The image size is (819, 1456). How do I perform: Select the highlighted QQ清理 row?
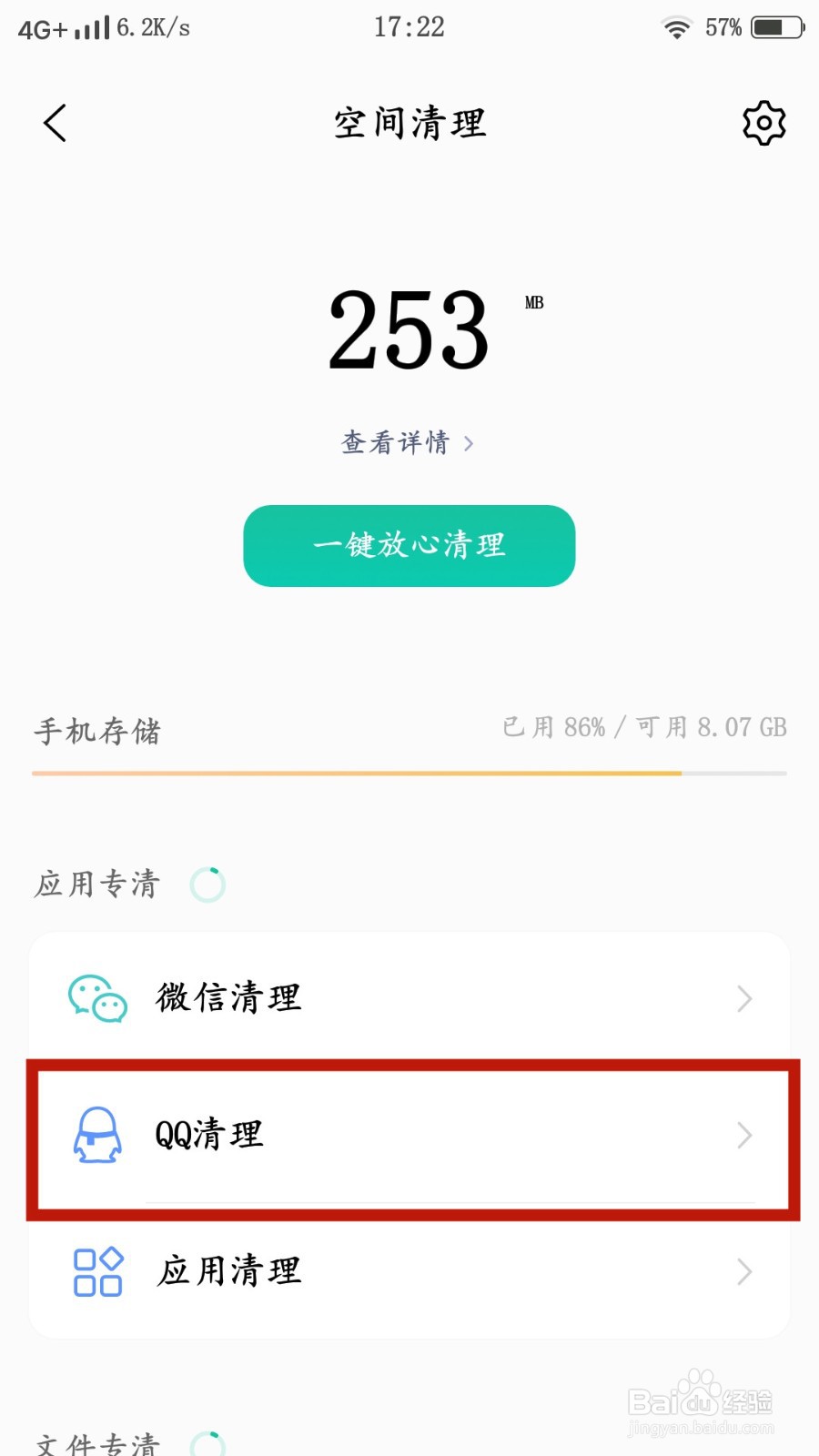409,1135
